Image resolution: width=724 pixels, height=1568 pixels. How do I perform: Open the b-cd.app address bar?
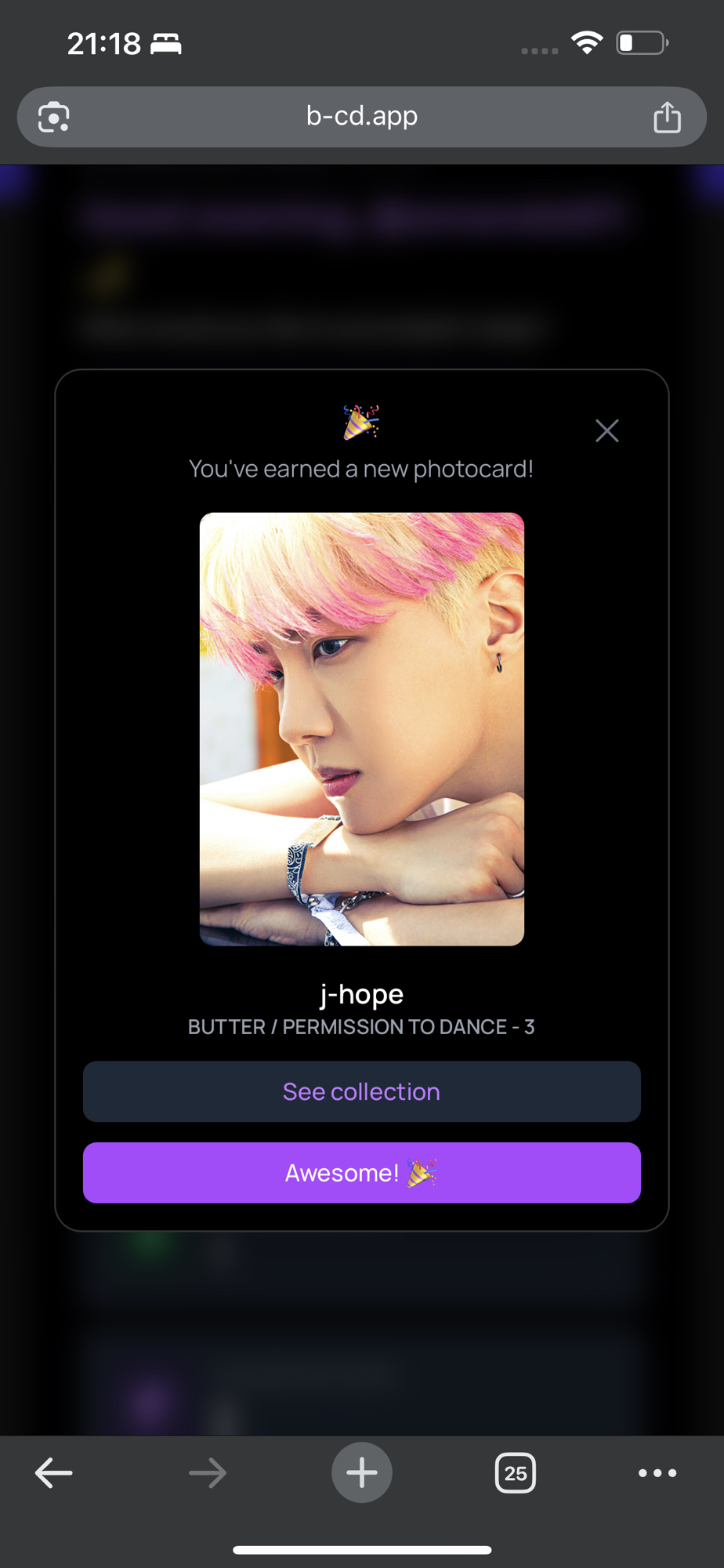tap(361, 117)
